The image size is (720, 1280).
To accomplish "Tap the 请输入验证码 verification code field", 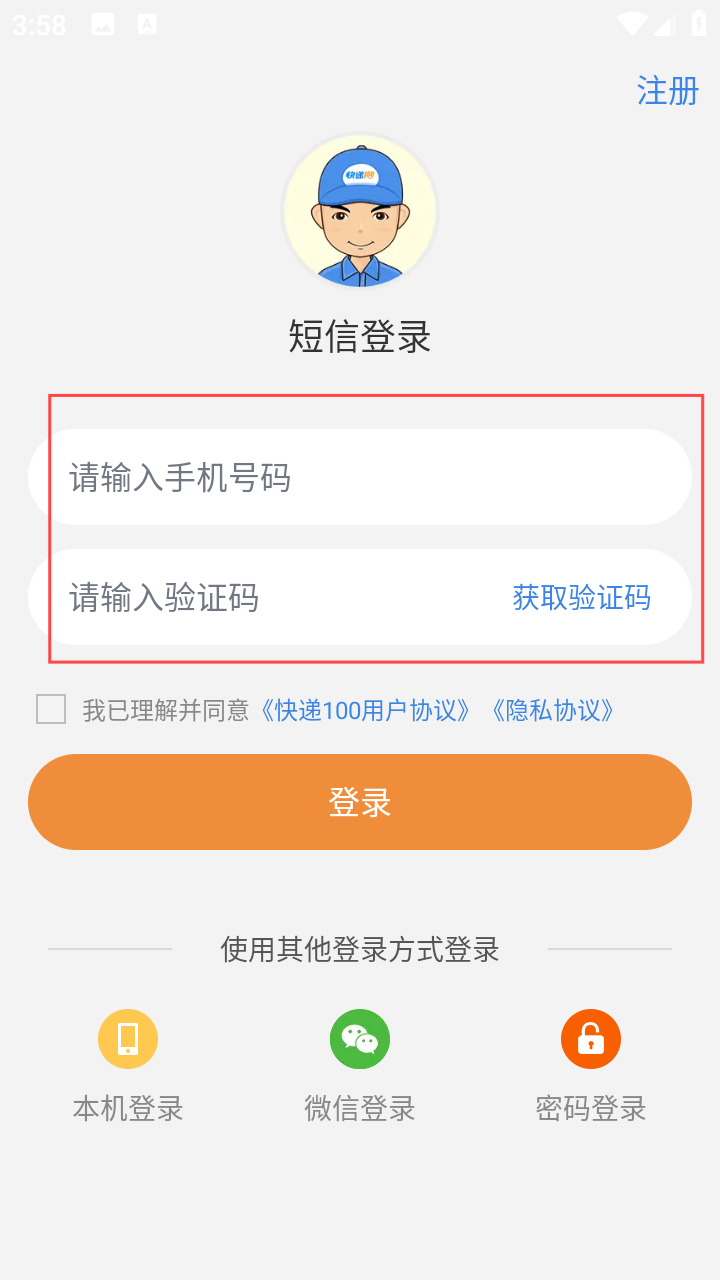I will point(270,598).
